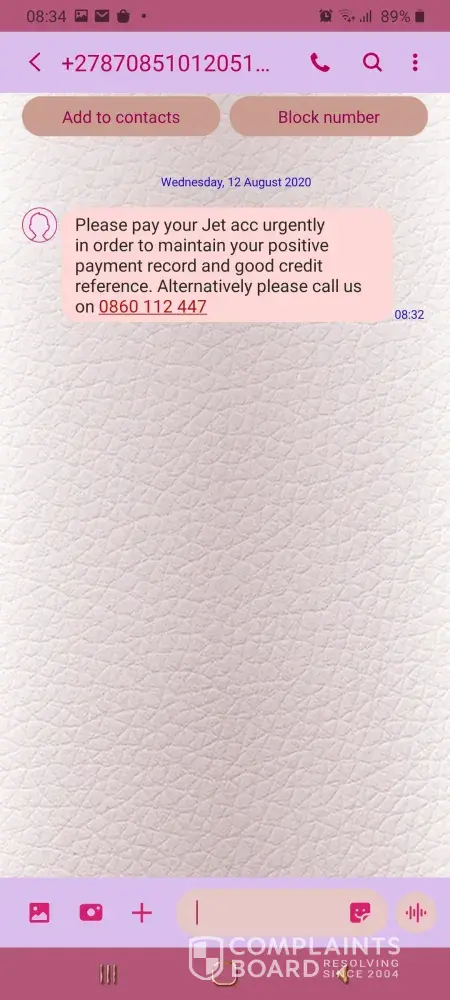Open the camera to take a photo
This screenshot has height=1000, width=450.
pyautogui.click(x=91, y=913)
